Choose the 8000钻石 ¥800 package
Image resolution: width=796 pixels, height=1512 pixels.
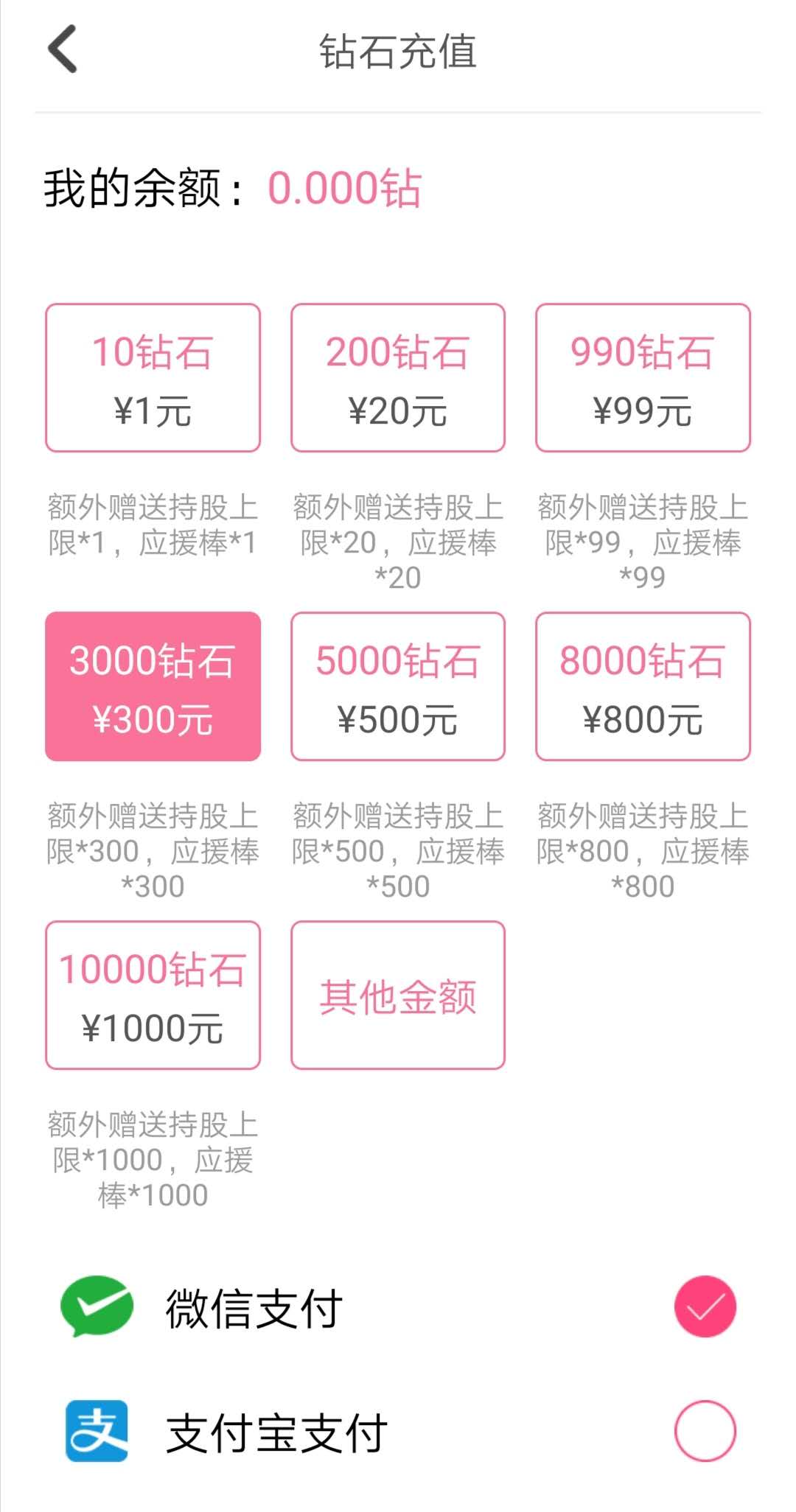click(x=643, y=685)
